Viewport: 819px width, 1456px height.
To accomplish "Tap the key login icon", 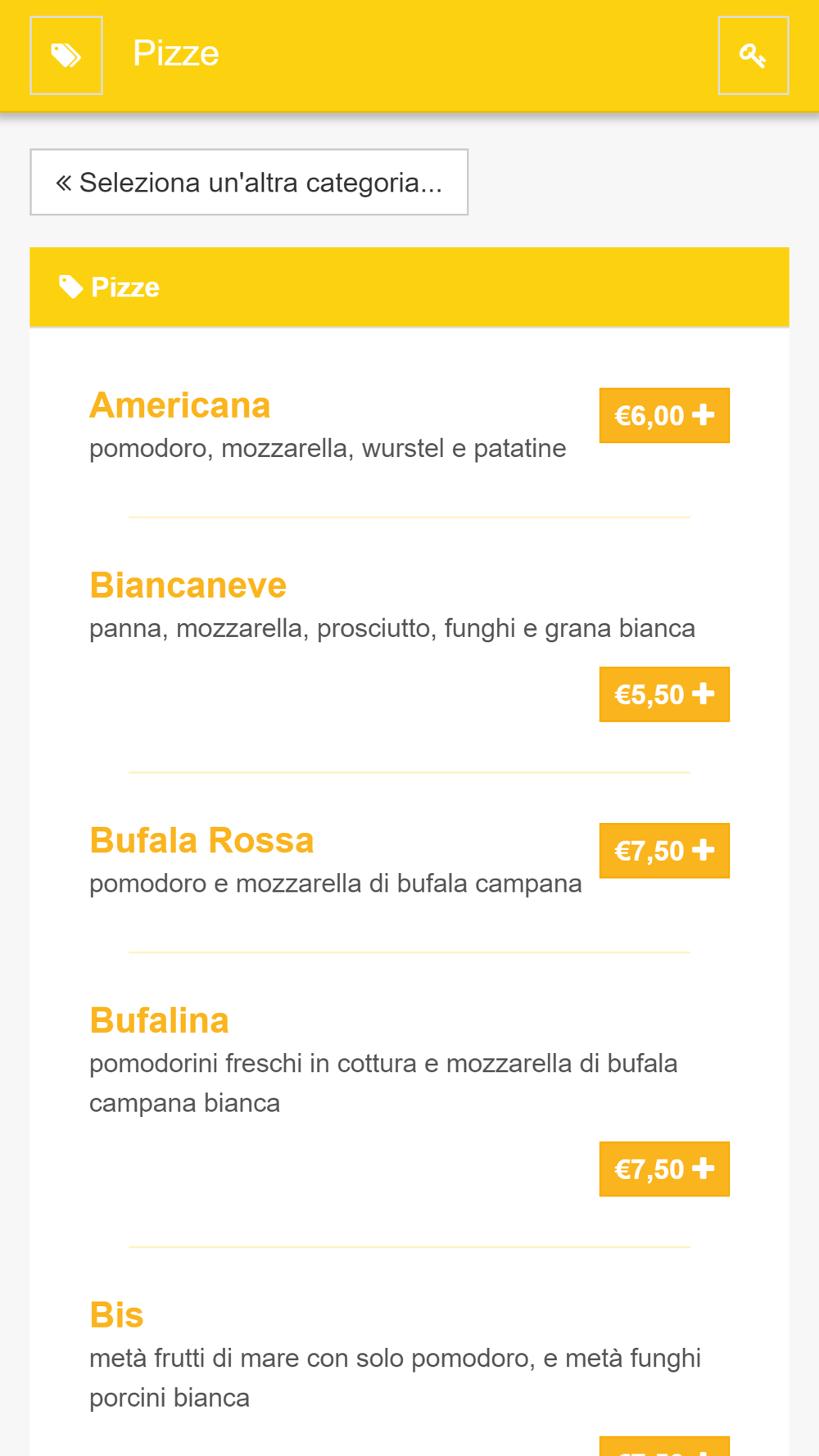I will click(x=753, y=56).
